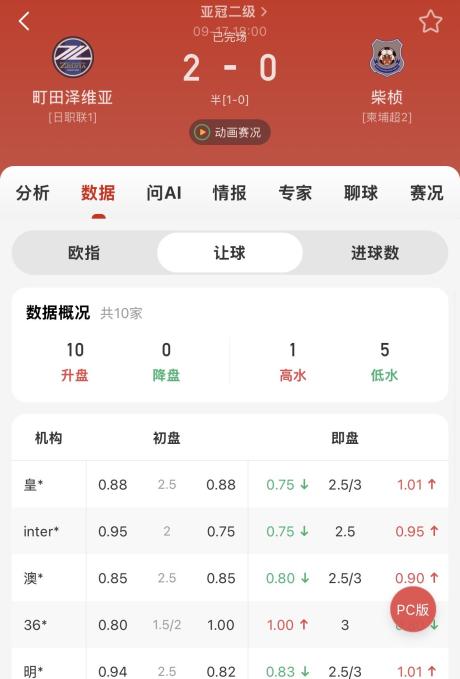This screenshot has width=460, height=679.
Task: Open the 问AI tab
Action: click(164, 193)
